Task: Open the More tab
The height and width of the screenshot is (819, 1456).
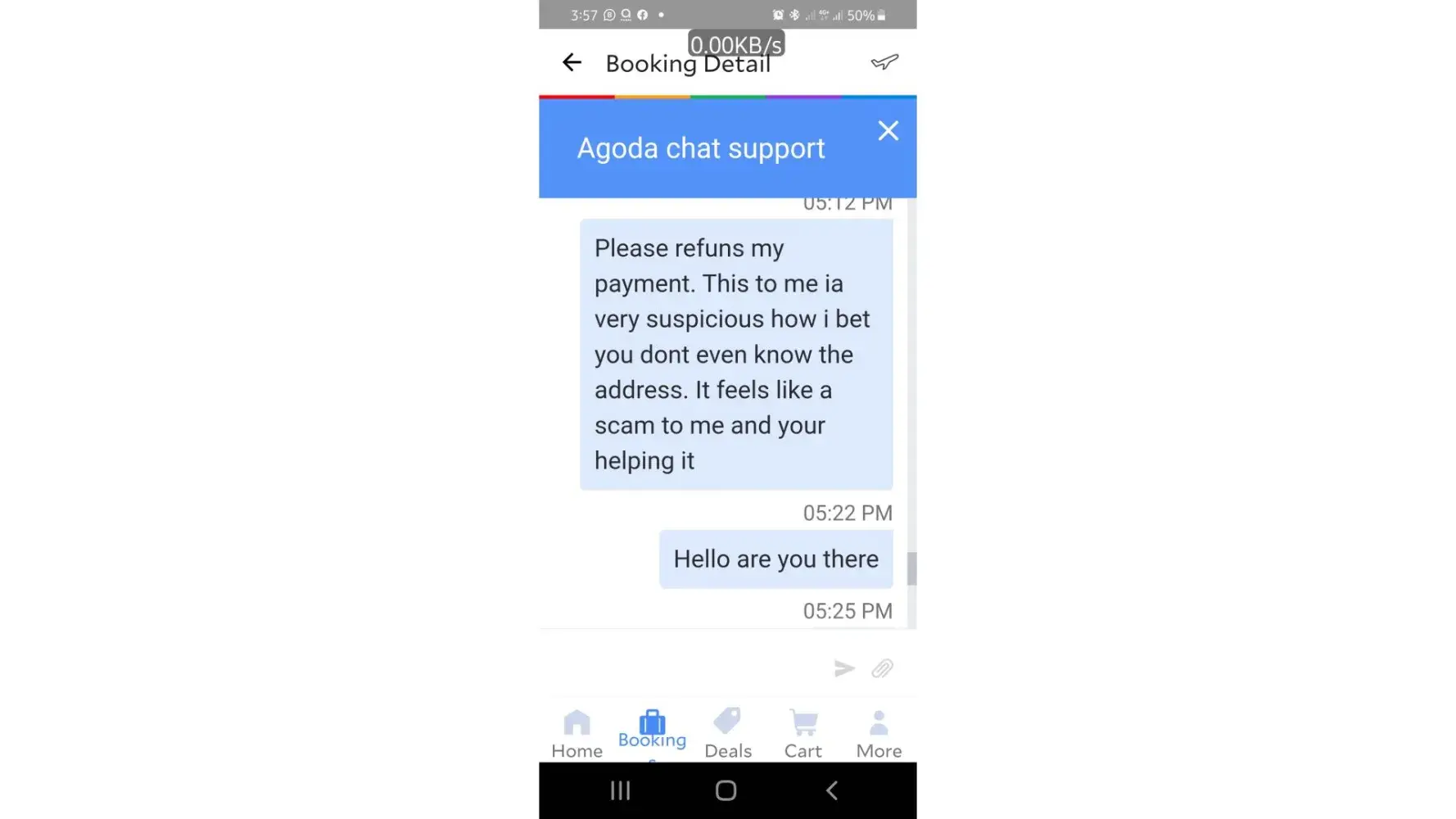Action: (879, 733)
